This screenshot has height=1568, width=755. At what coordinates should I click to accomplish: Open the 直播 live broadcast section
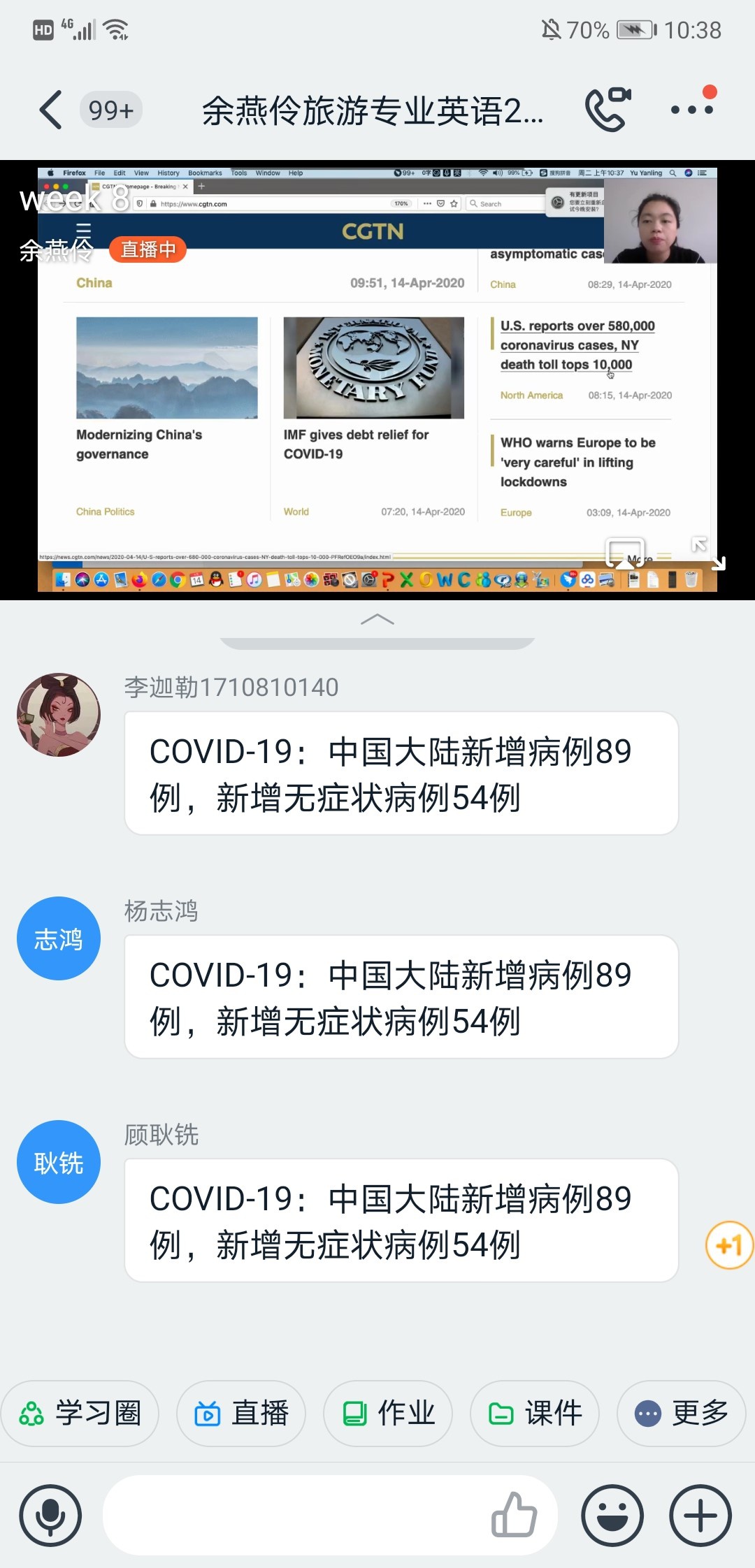pos(241,1413)
